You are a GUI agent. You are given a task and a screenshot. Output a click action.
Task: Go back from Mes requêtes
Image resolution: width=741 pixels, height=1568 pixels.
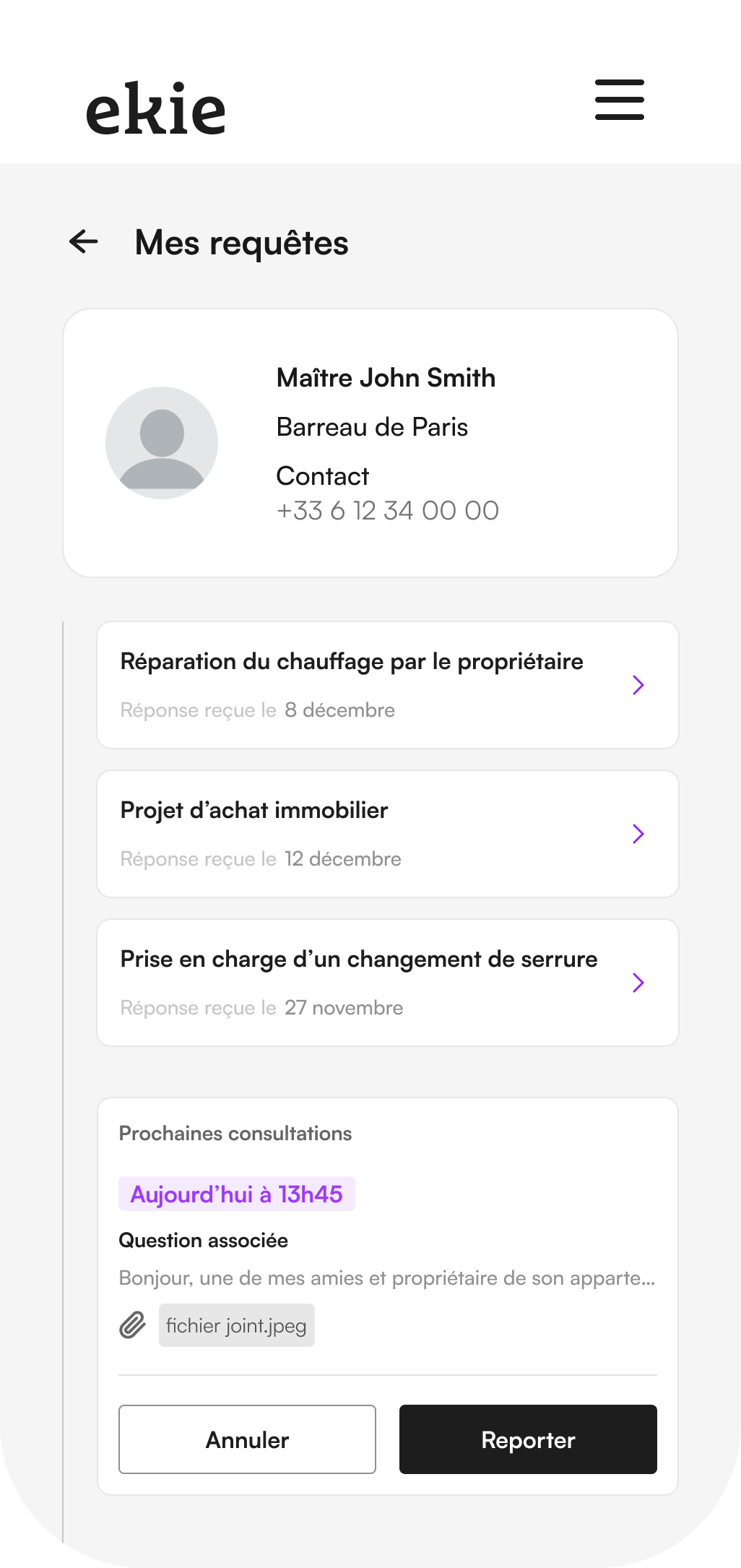pos(84,241)
